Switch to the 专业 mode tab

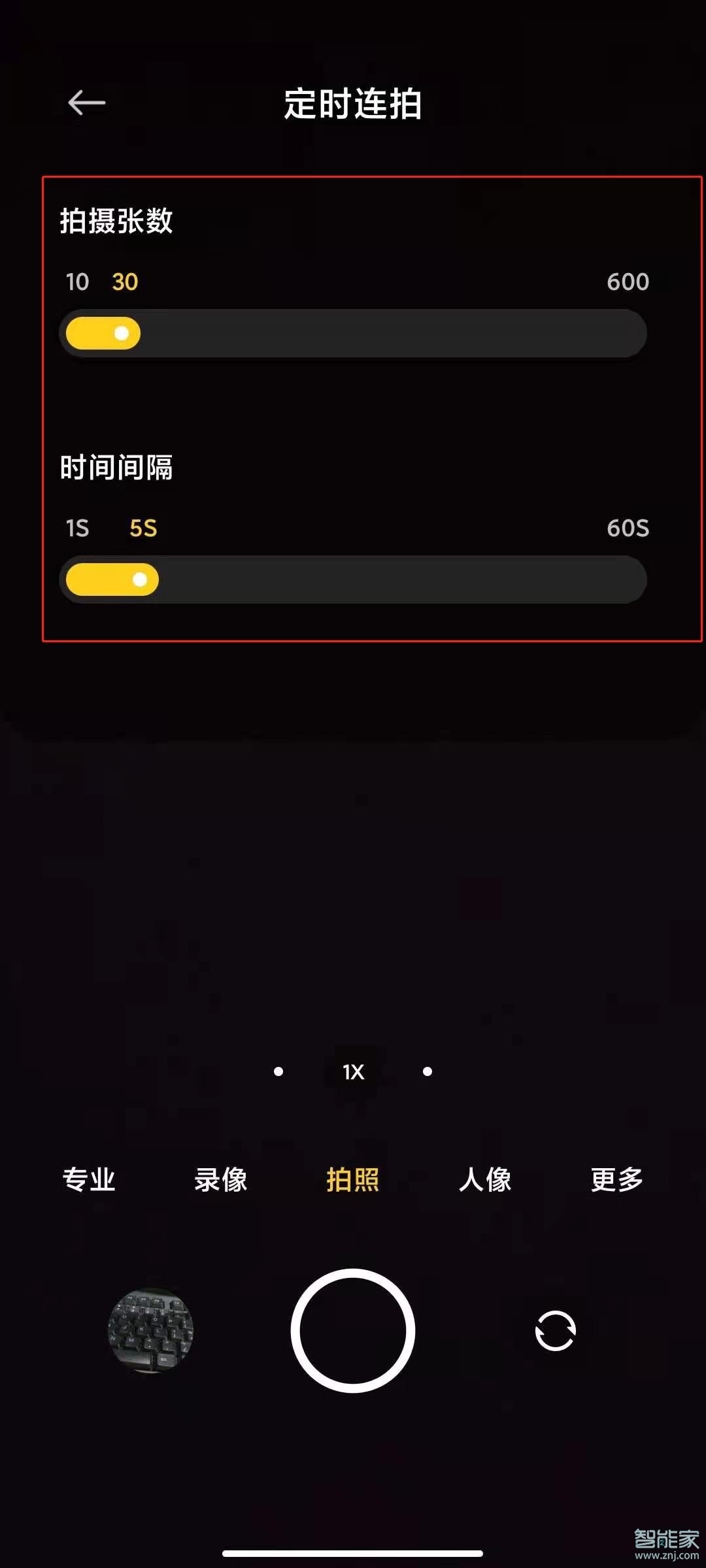(89, 1180)
